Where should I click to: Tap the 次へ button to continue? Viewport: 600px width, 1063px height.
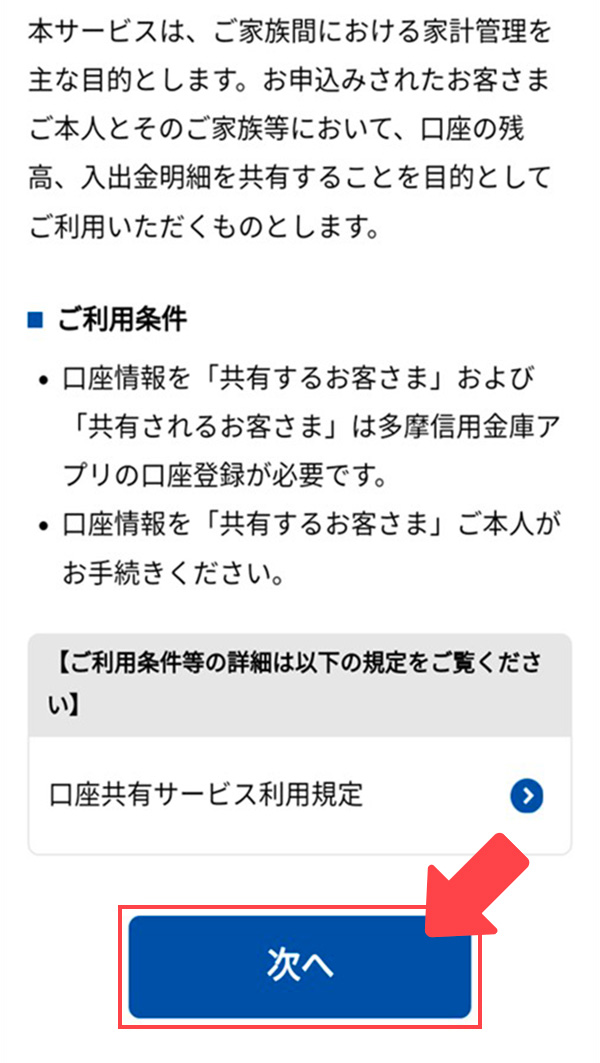[299, 966]
